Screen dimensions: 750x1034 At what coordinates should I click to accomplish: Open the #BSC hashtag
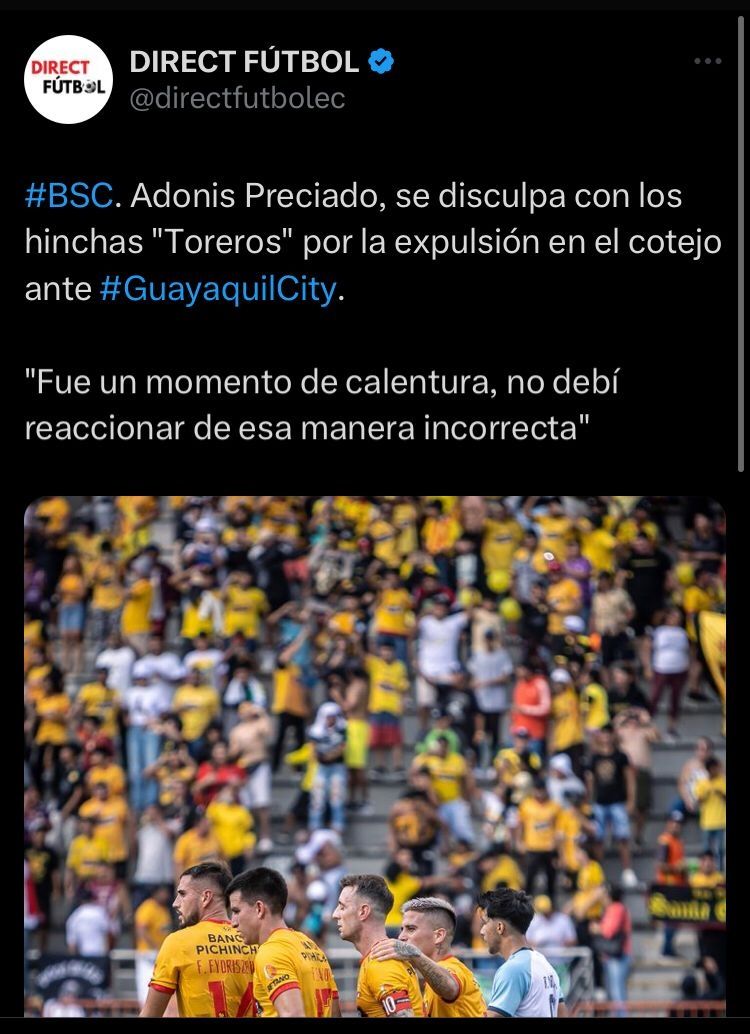coord(68,195)
